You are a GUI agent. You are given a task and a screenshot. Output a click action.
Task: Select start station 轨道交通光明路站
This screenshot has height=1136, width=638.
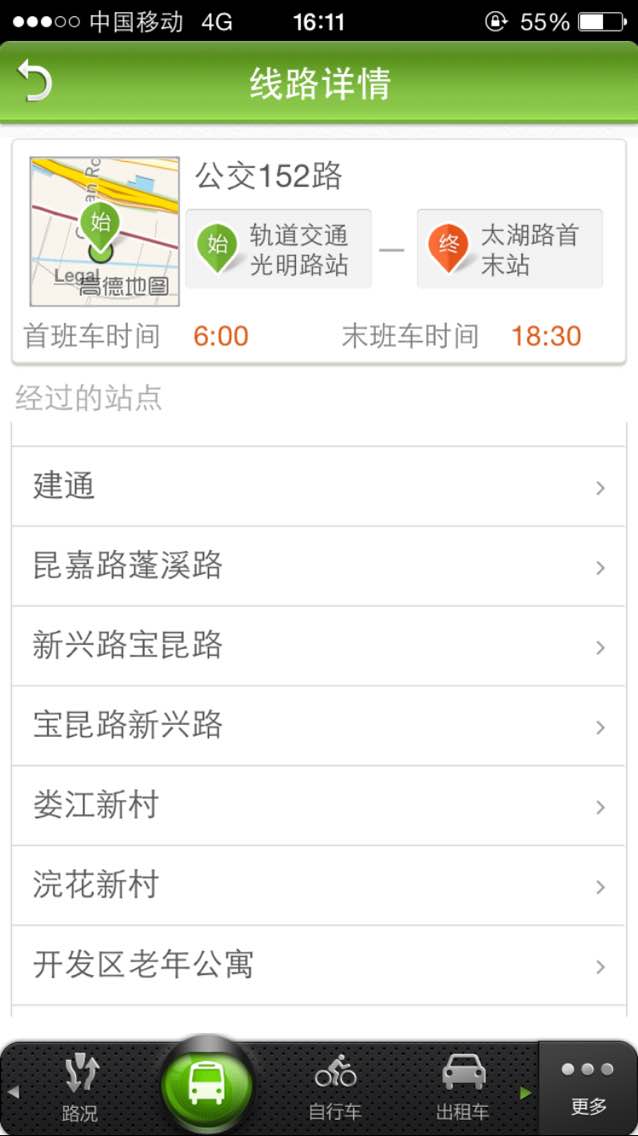[x=279, y=249]
